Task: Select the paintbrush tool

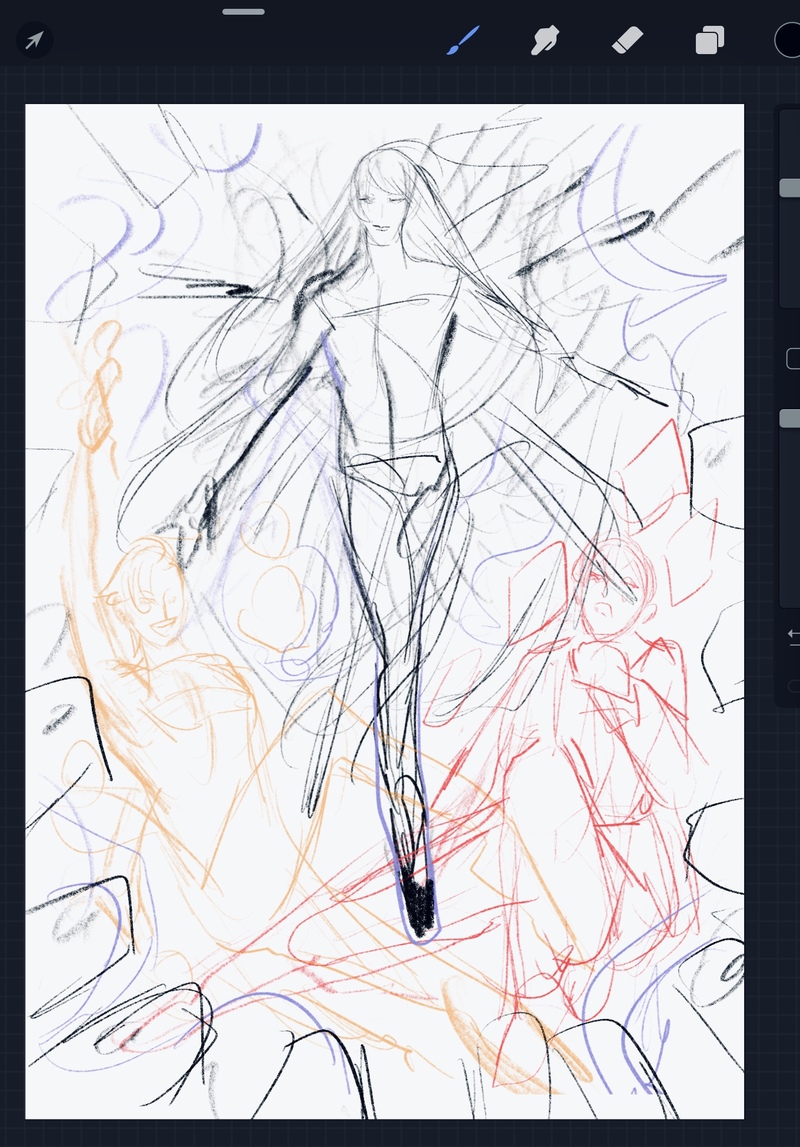Action: (x=462, y=41)
